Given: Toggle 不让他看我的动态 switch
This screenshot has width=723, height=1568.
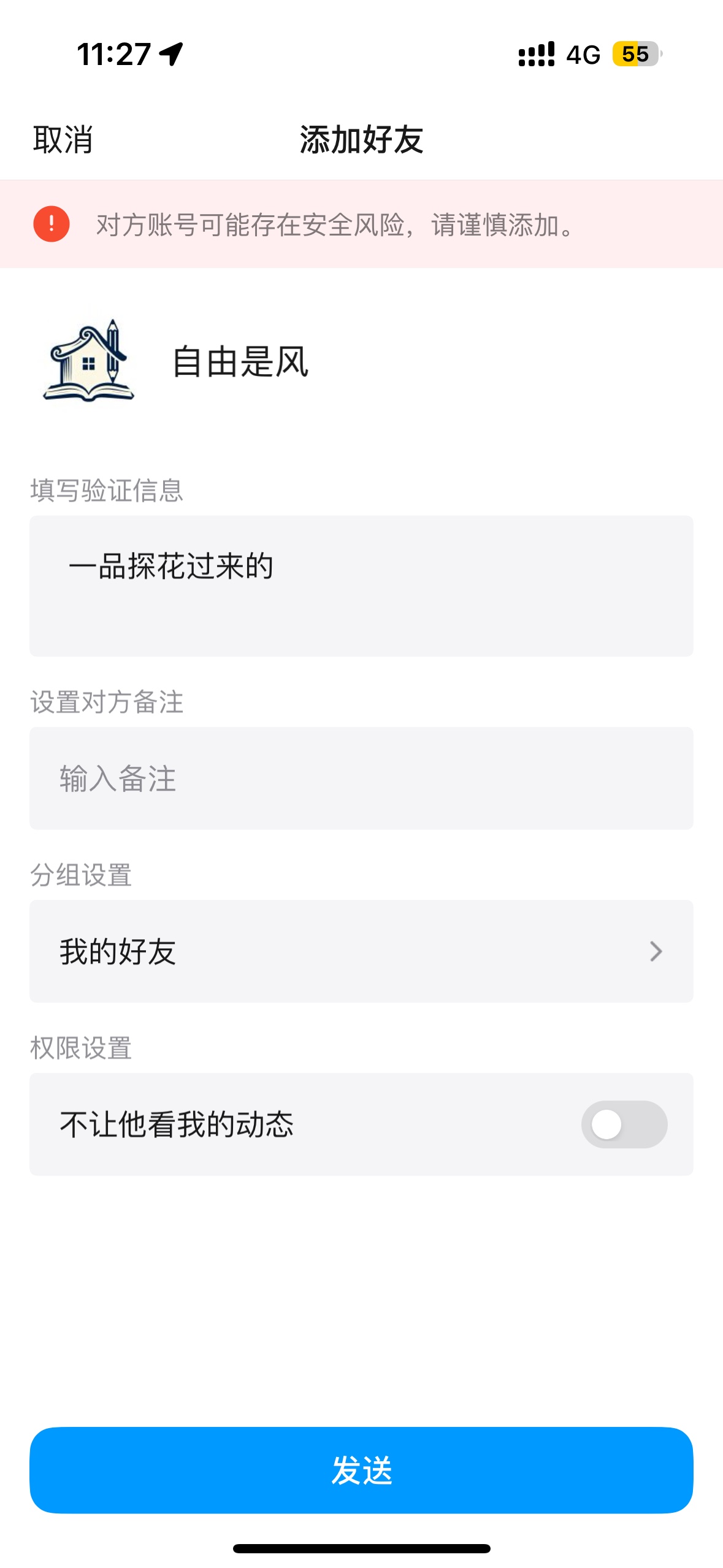Looking at the screenshot, I should (x=624, y=1124).
